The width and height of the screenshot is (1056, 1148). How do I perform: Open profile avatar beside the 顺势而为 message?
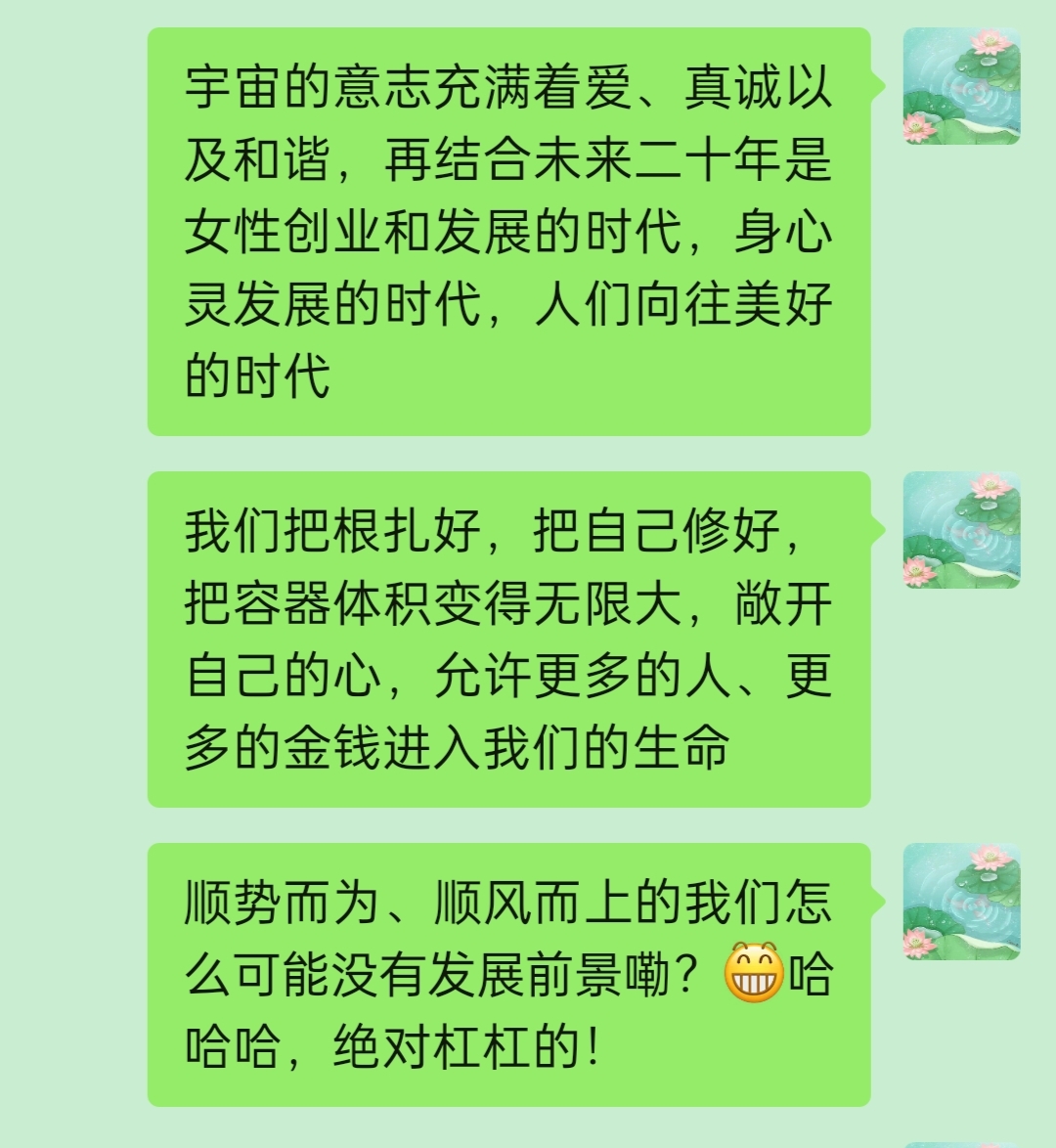coord(961,902)
